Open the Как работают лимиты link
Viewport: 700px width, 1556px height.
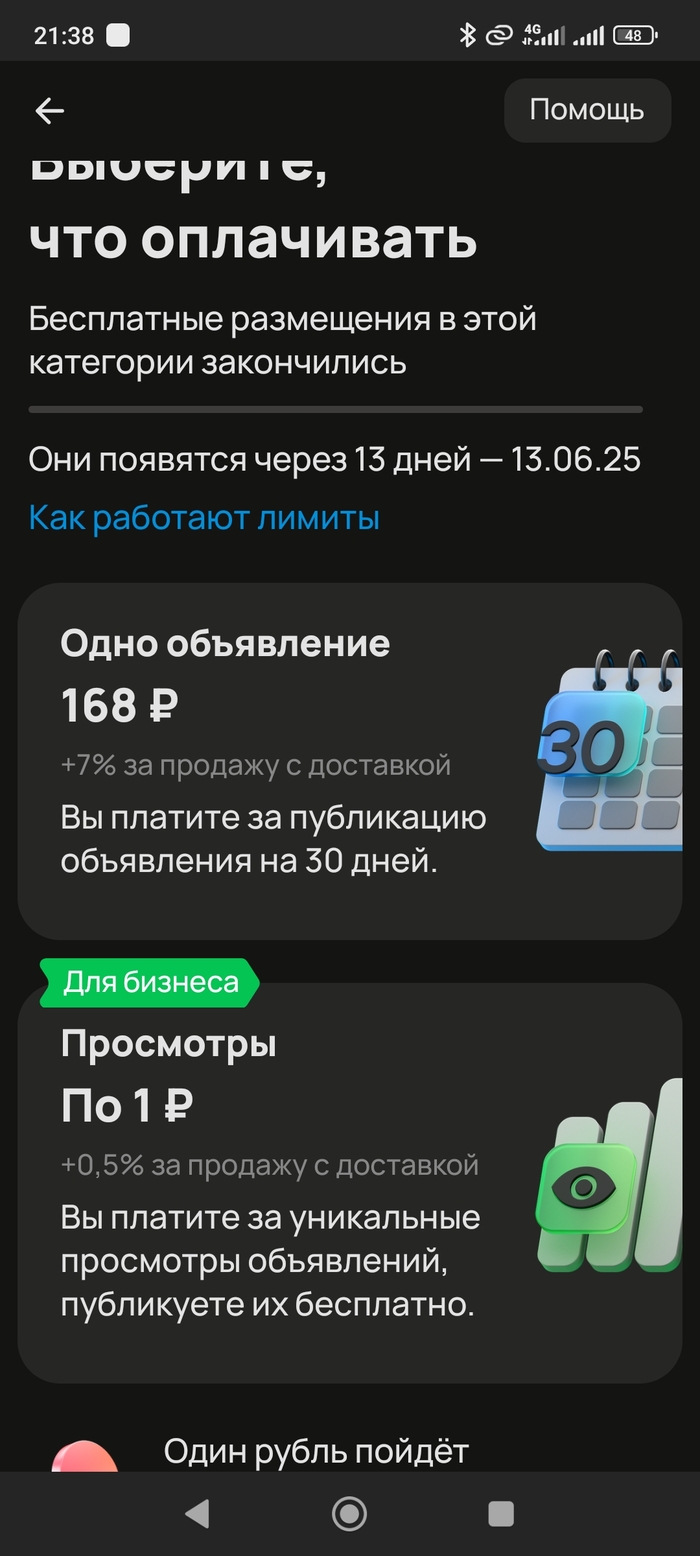pyautogui.click(x=204, y=518)
